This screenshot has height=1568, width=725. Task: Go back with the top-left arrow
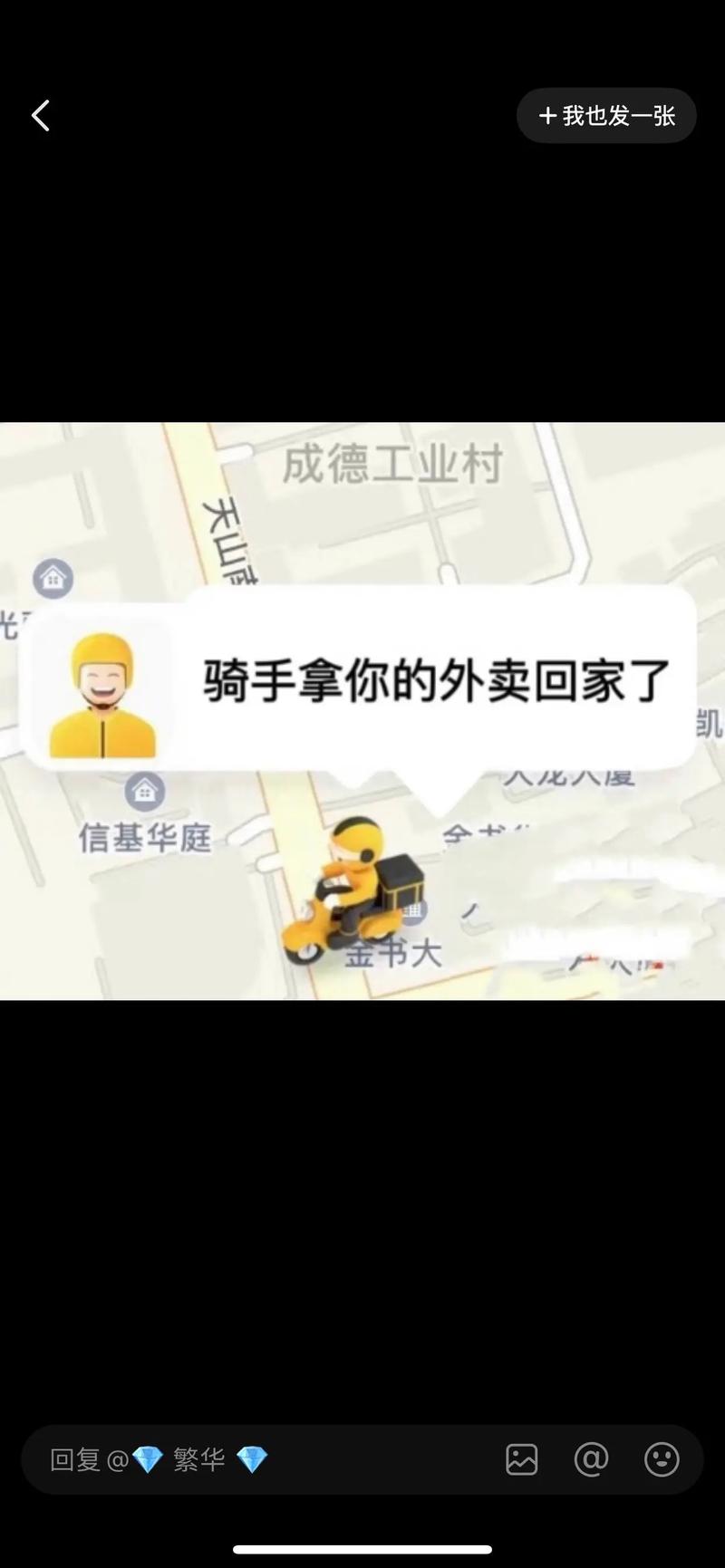[x=40, y=116]
